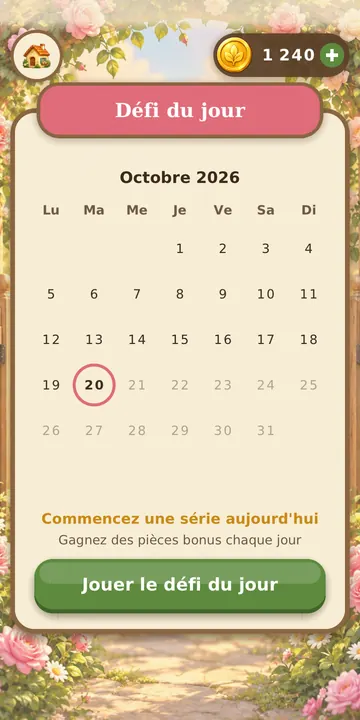The height and width of the screenshot is (720, 360).
Task: Open the challenge for day 8
Action: [180, 294]
